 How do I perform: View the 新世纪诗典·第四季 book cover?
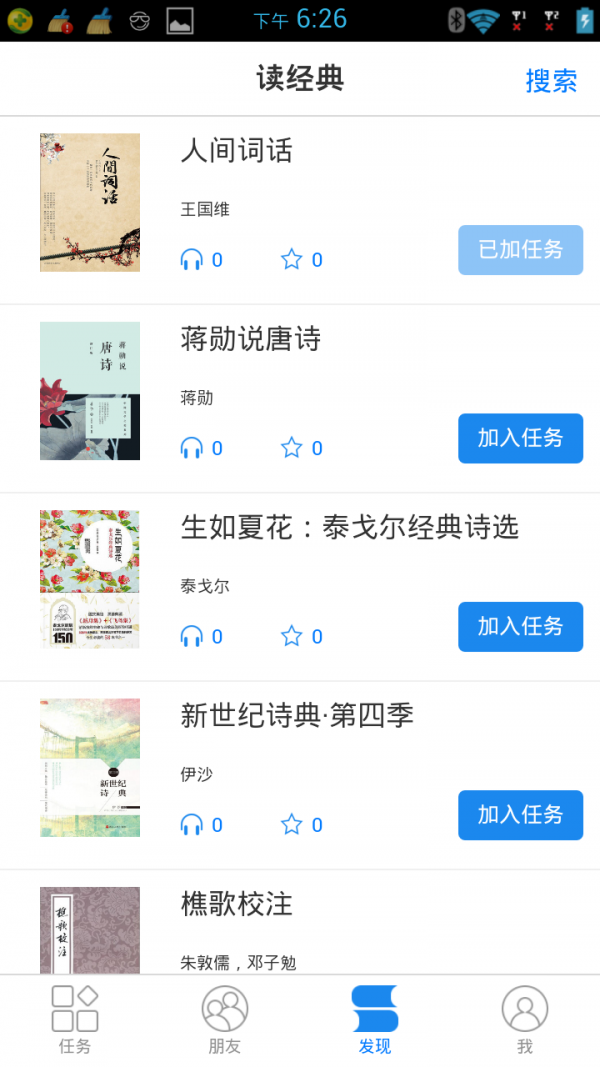[x=90, y=768]
